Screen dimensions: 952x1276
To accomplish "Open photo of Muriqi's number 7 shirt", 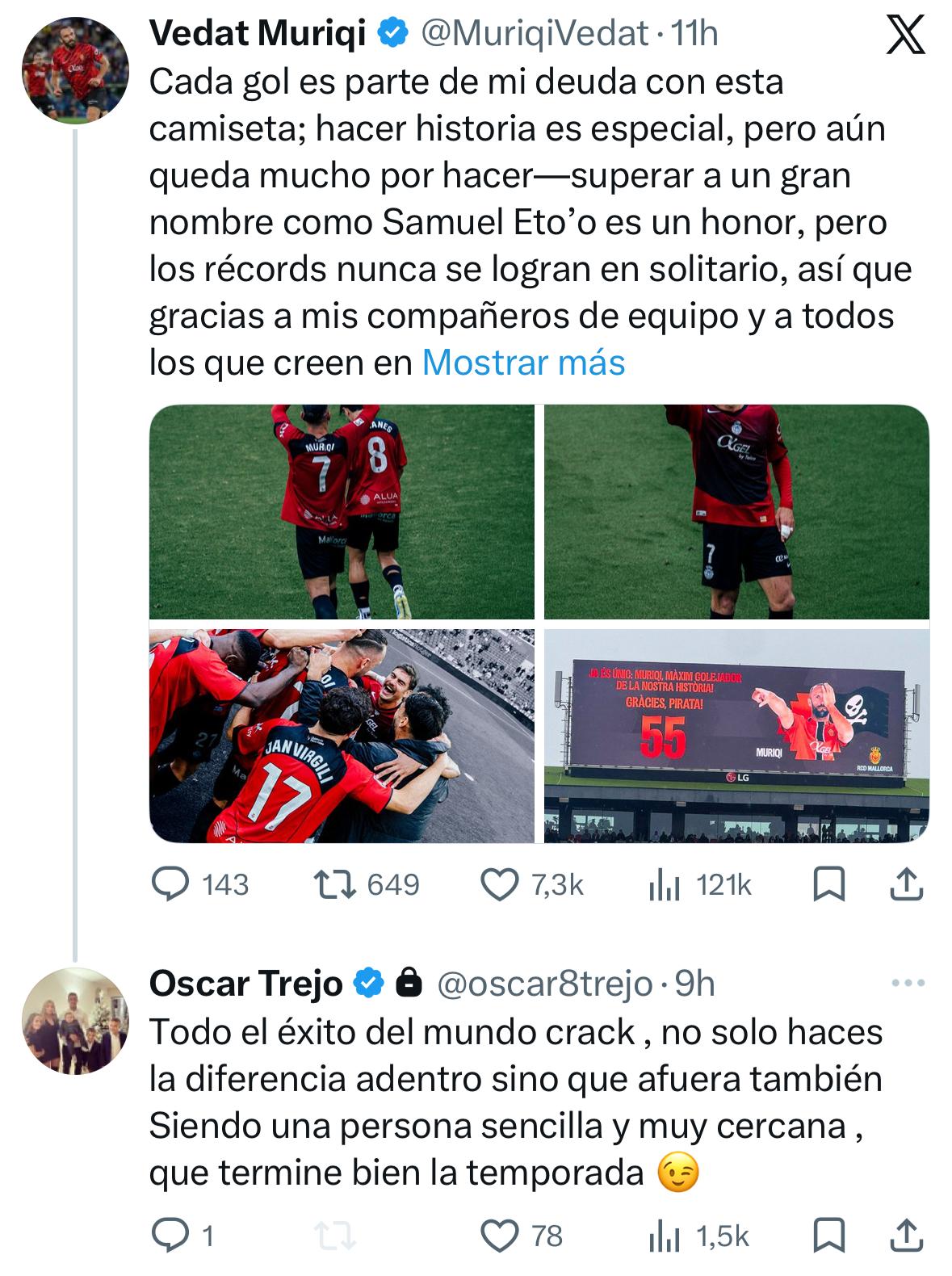I will [342, 511].
